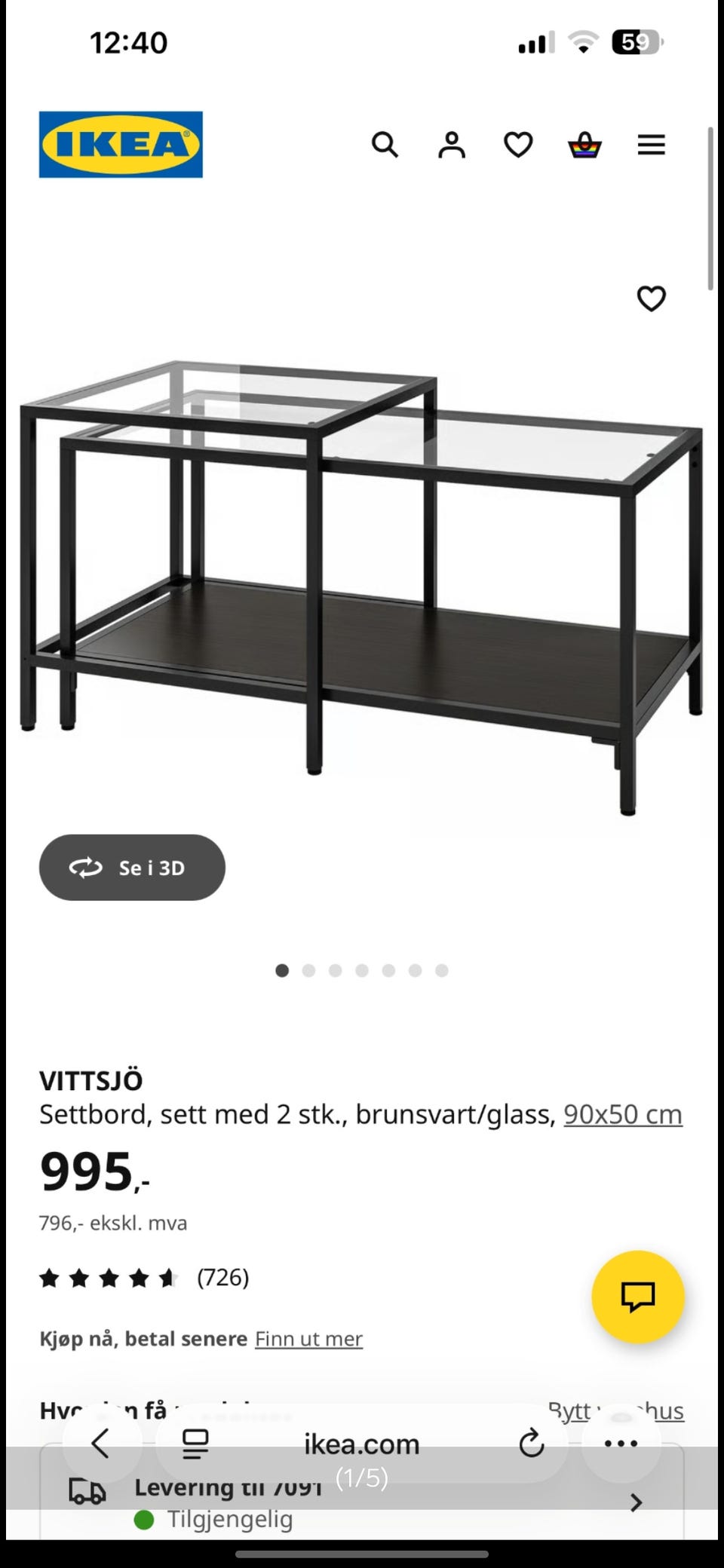Go back in the browser

click(101, 1444)
